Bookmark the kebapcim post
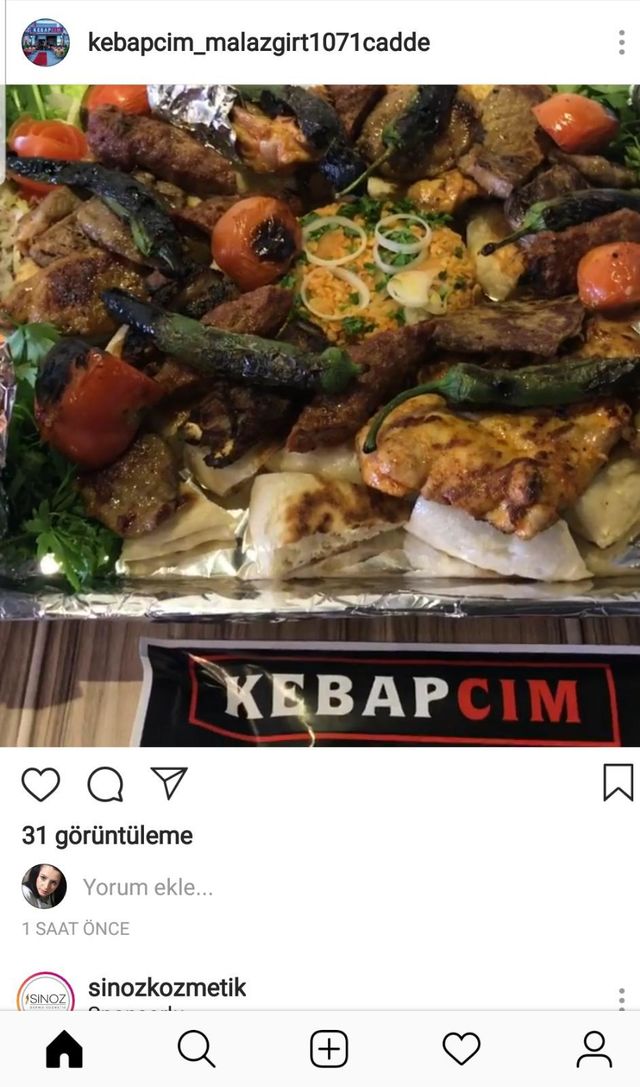The width and height of the screenshot is (640, 1087). click(x=618, y=783)
